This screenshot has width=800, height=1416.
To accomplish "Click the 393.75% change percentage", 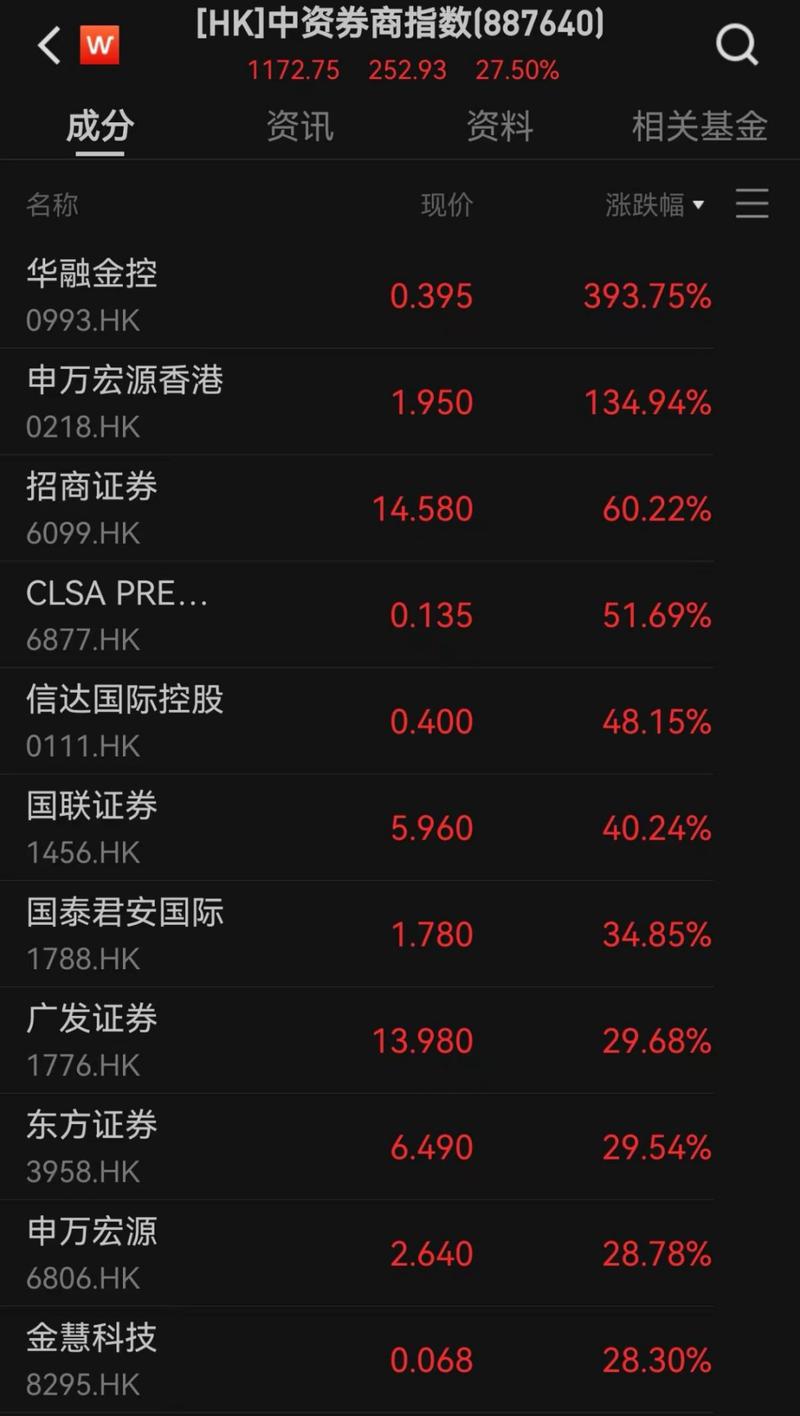I will point(646,296).
